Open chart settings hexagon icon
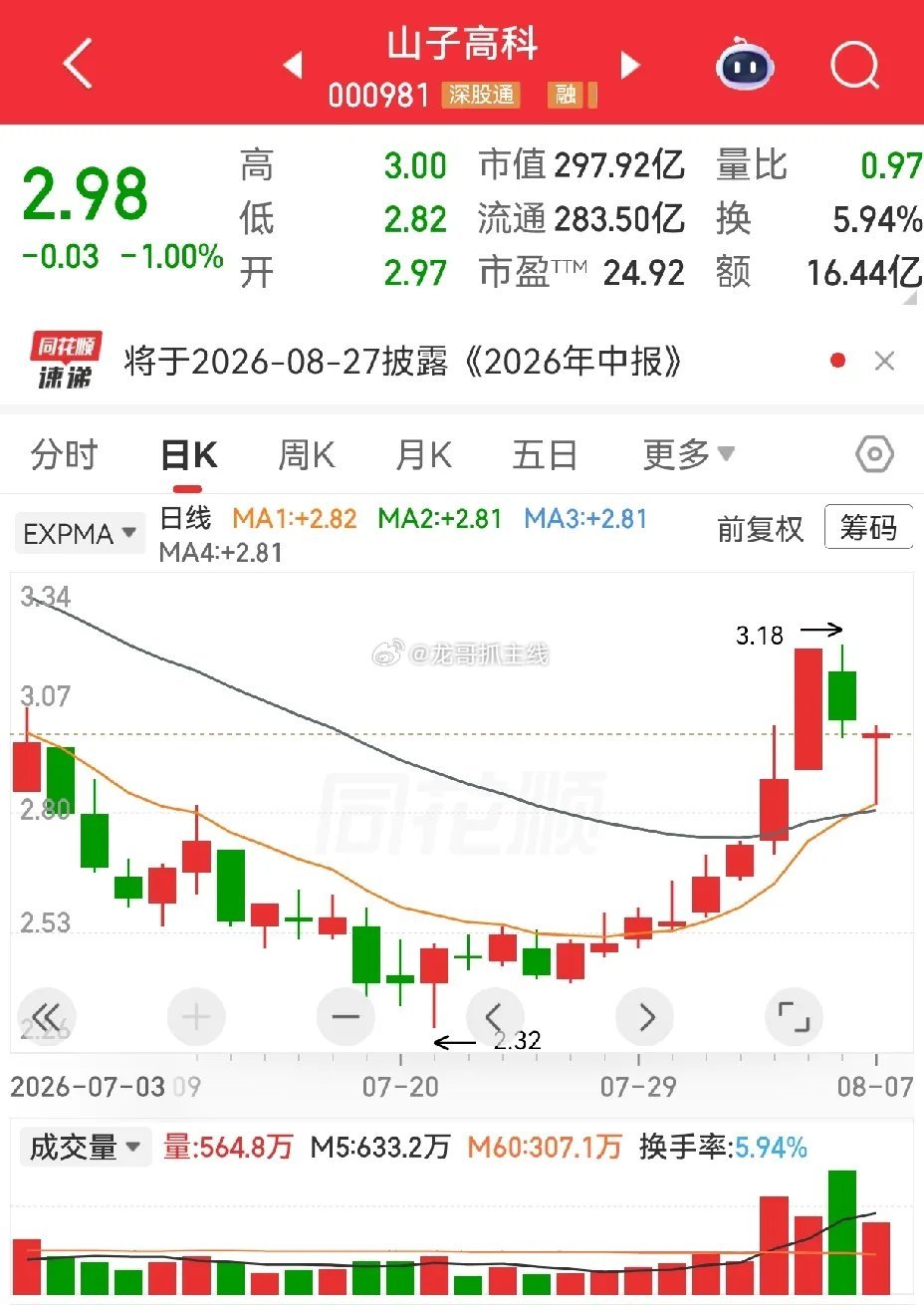Screen dimensions: 924x1305 874,455
